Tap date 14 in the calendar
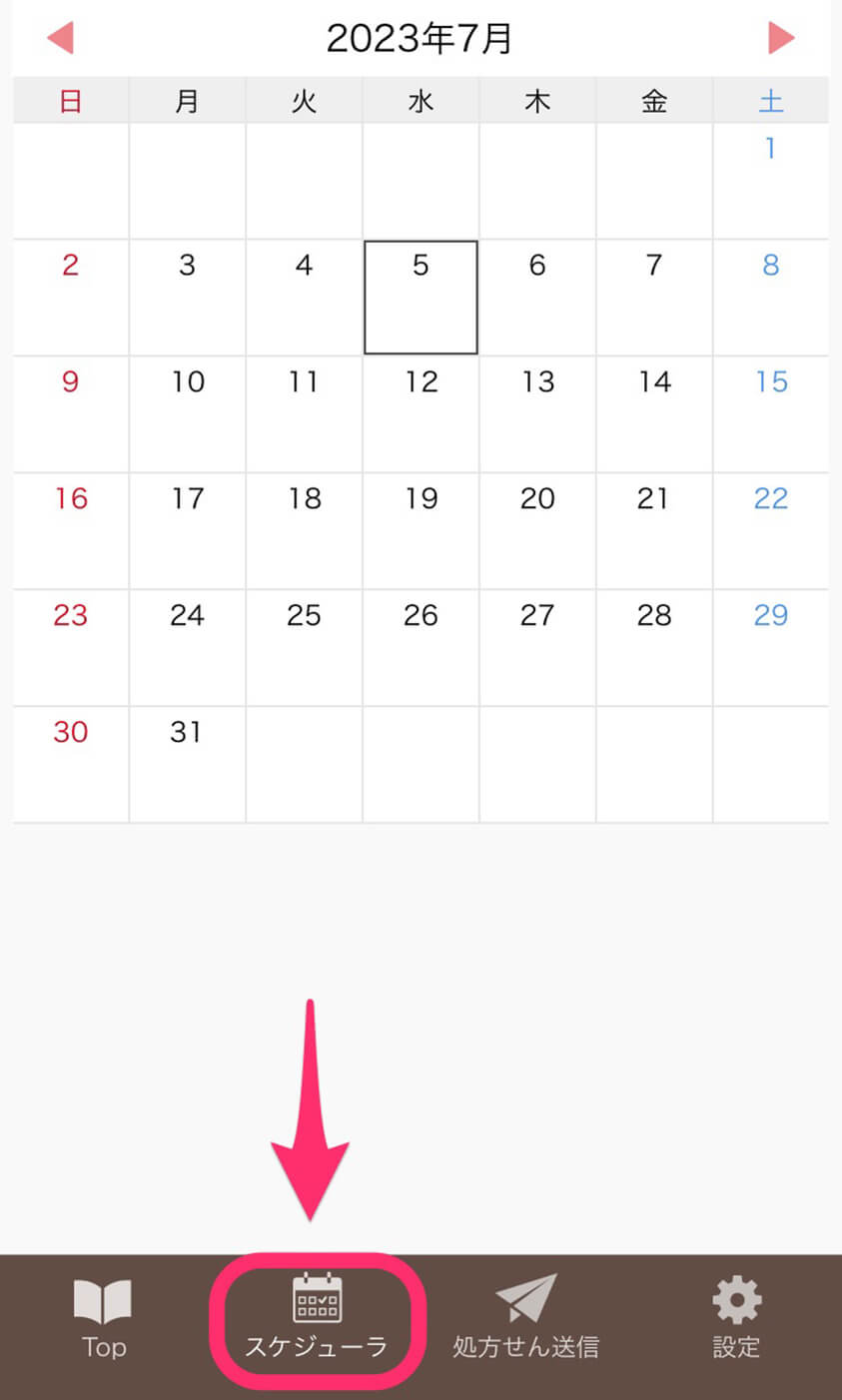This screenshot has width=842, height=1400. point(654,413)
